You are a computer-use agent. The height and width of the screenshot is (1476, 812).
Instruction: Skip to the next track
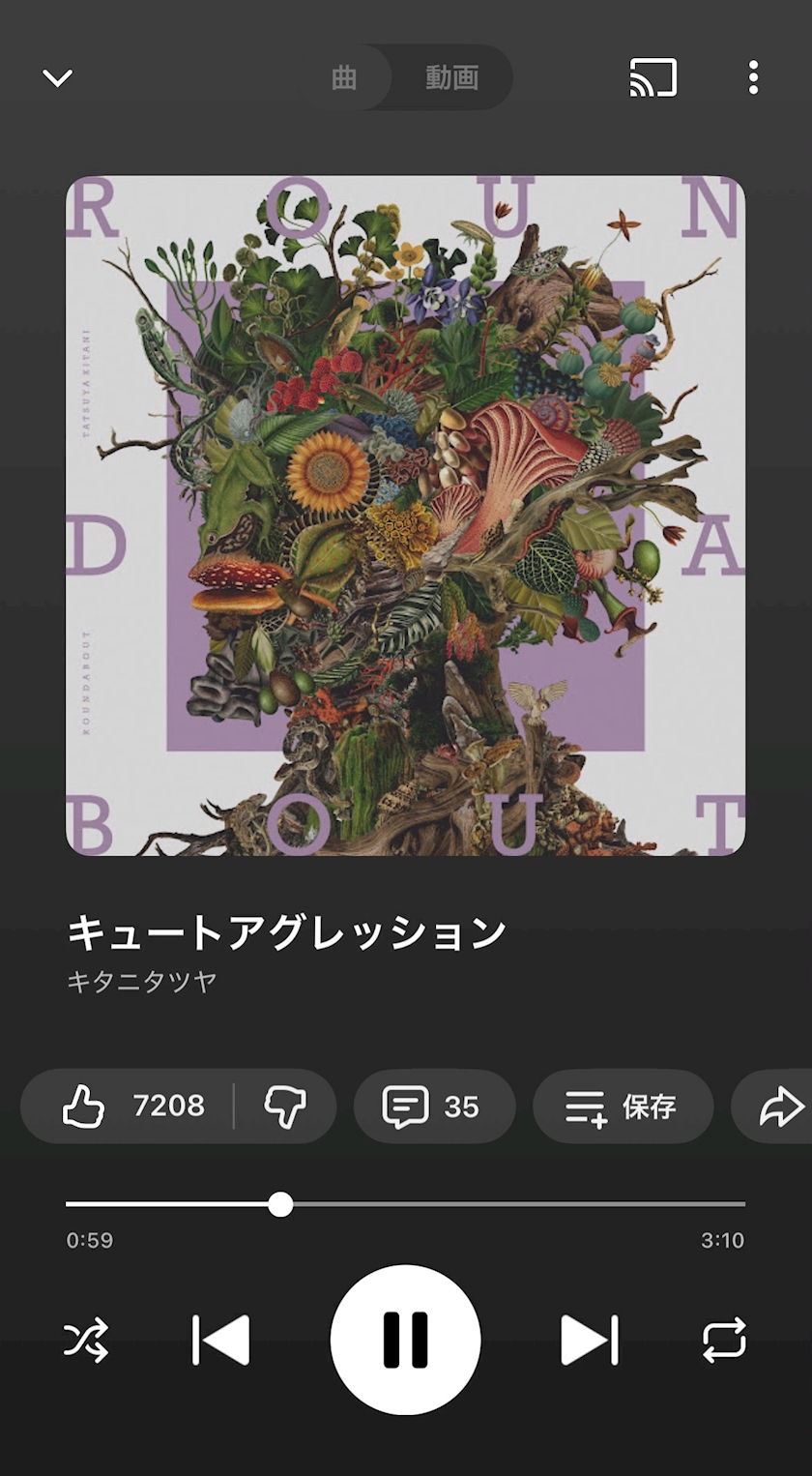tap(589, 1341)
